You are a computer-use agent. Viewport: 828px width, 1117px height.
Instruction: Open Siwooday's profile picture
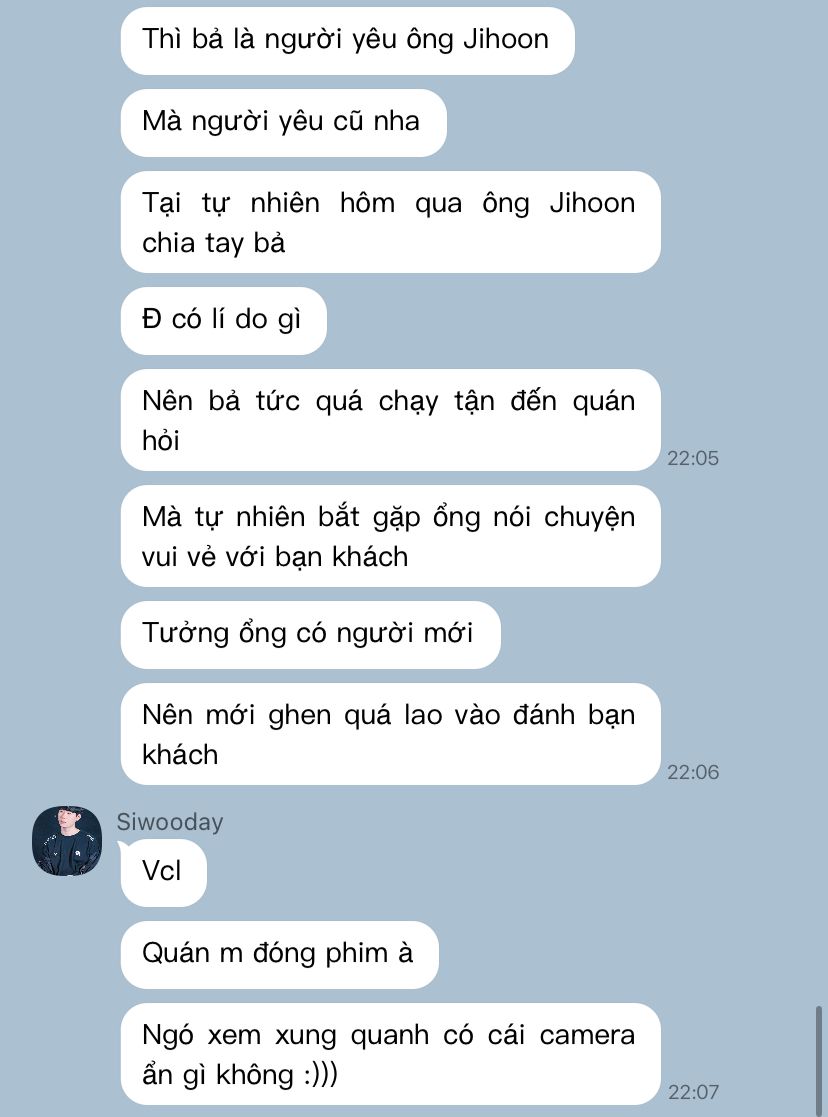pyautogui.click(x=67, y=841)
